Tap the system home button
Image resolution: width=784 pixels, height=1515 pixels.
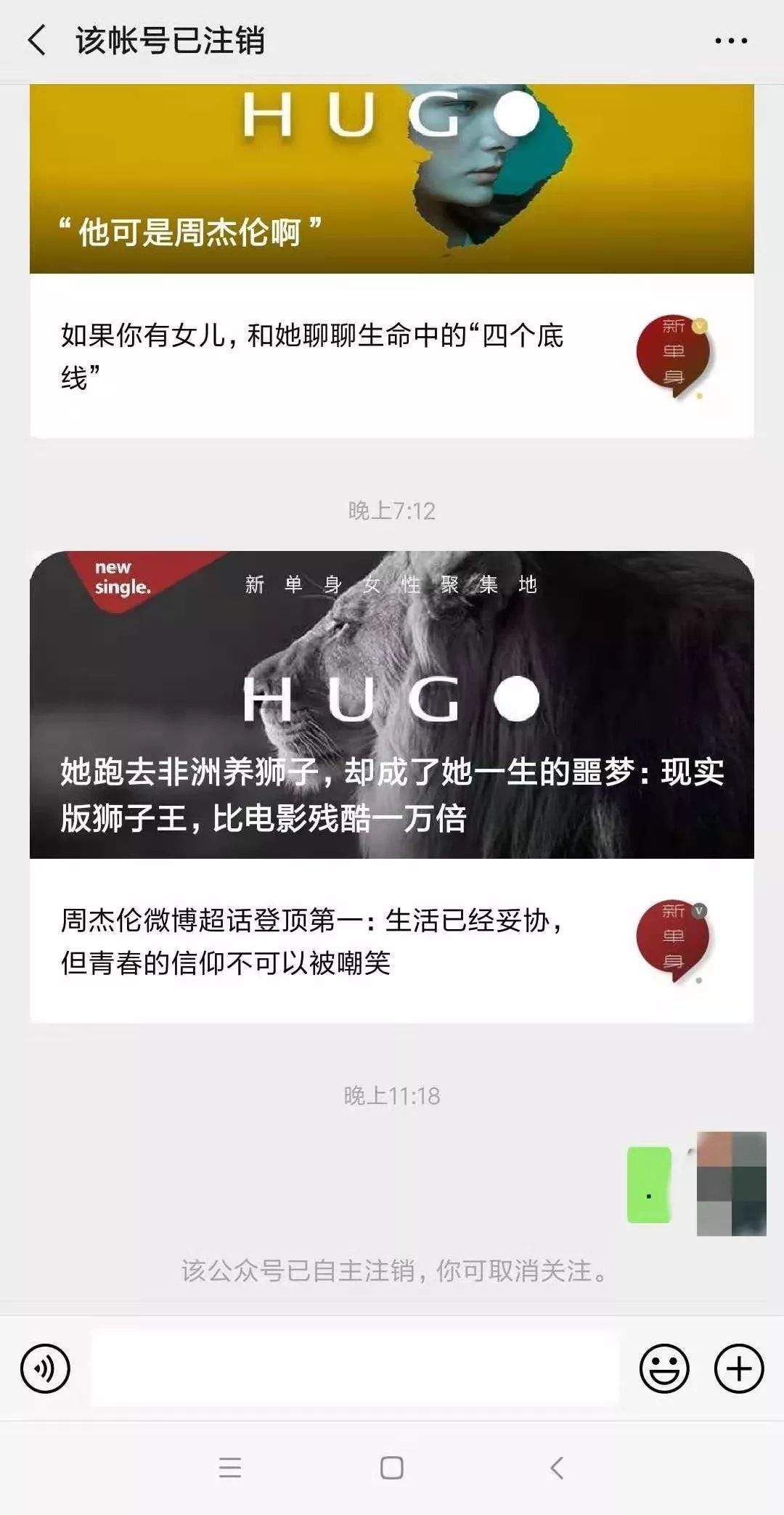tap(391, 1467)
